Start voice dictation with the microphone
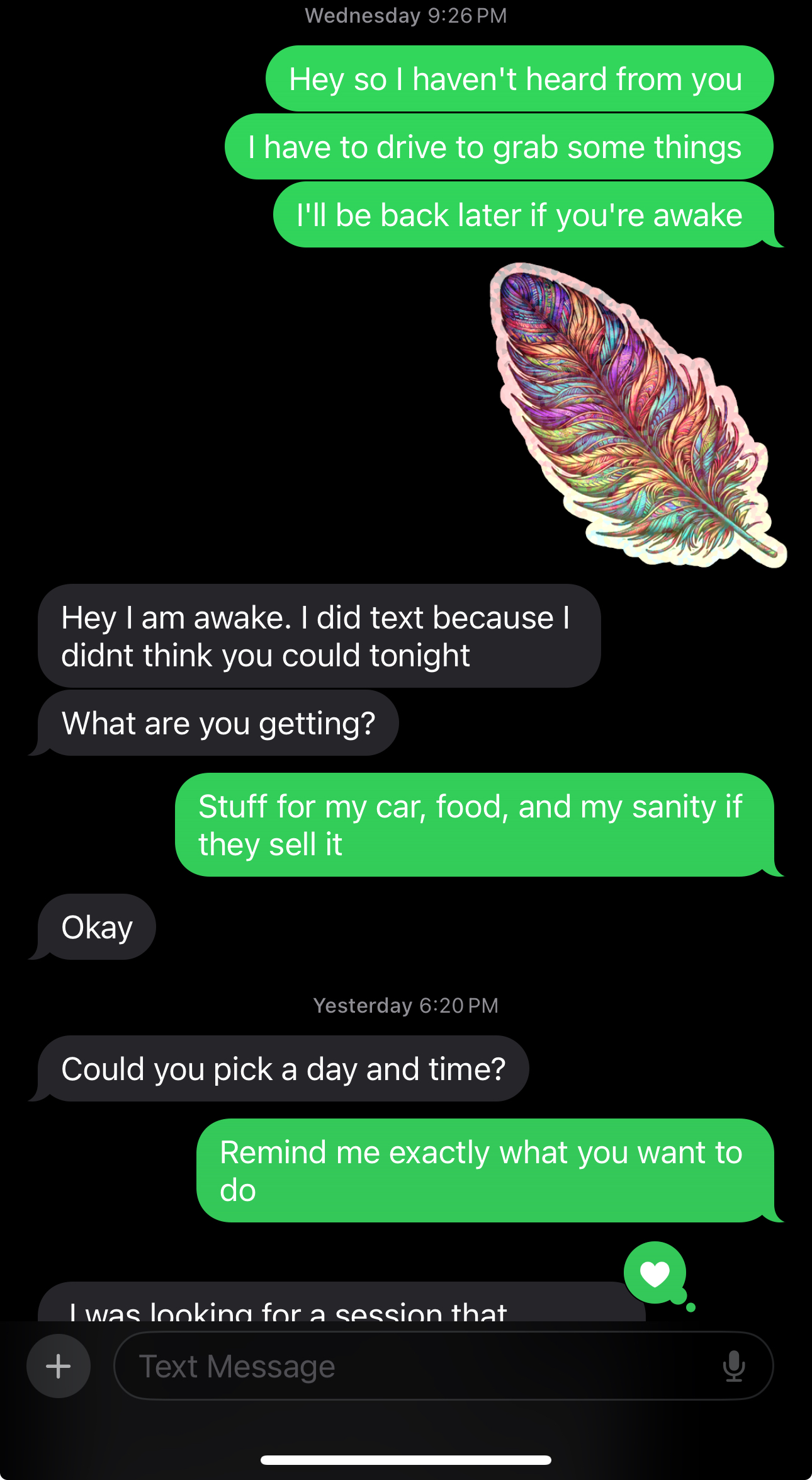This screenshot has height=1480, width=812. click(x=733, y=1366)
